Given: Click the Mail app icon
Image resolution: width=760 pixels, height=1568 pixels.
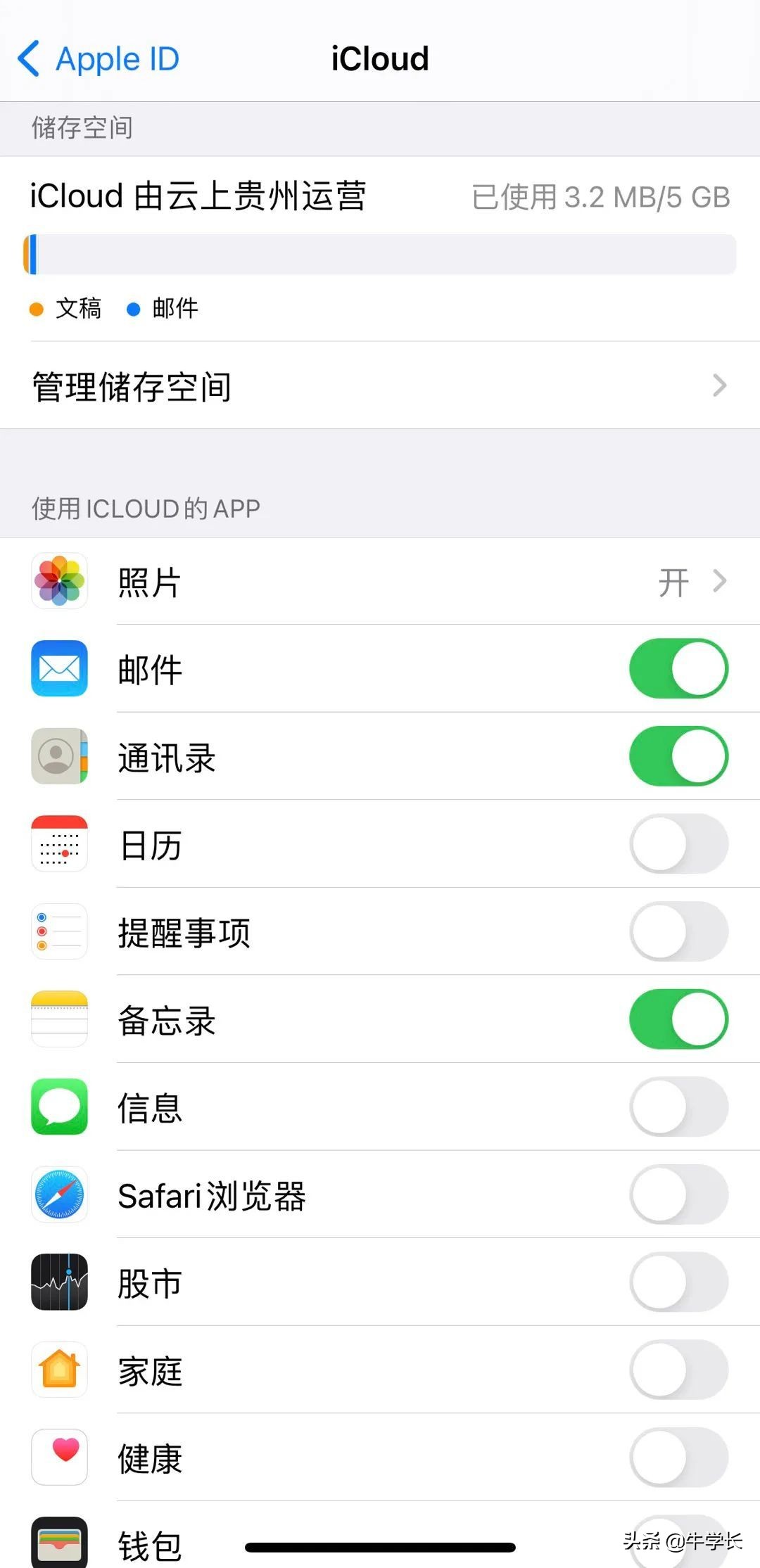Looking at the screenshot, I should [x=59, y=669].
